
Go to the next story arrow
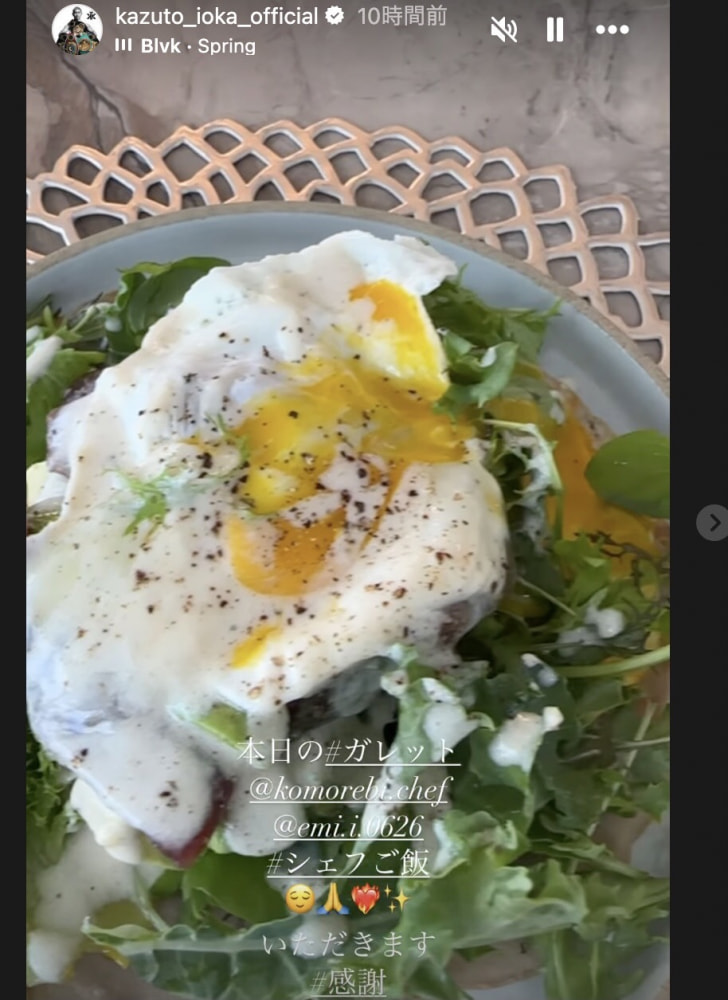[712, 522]
